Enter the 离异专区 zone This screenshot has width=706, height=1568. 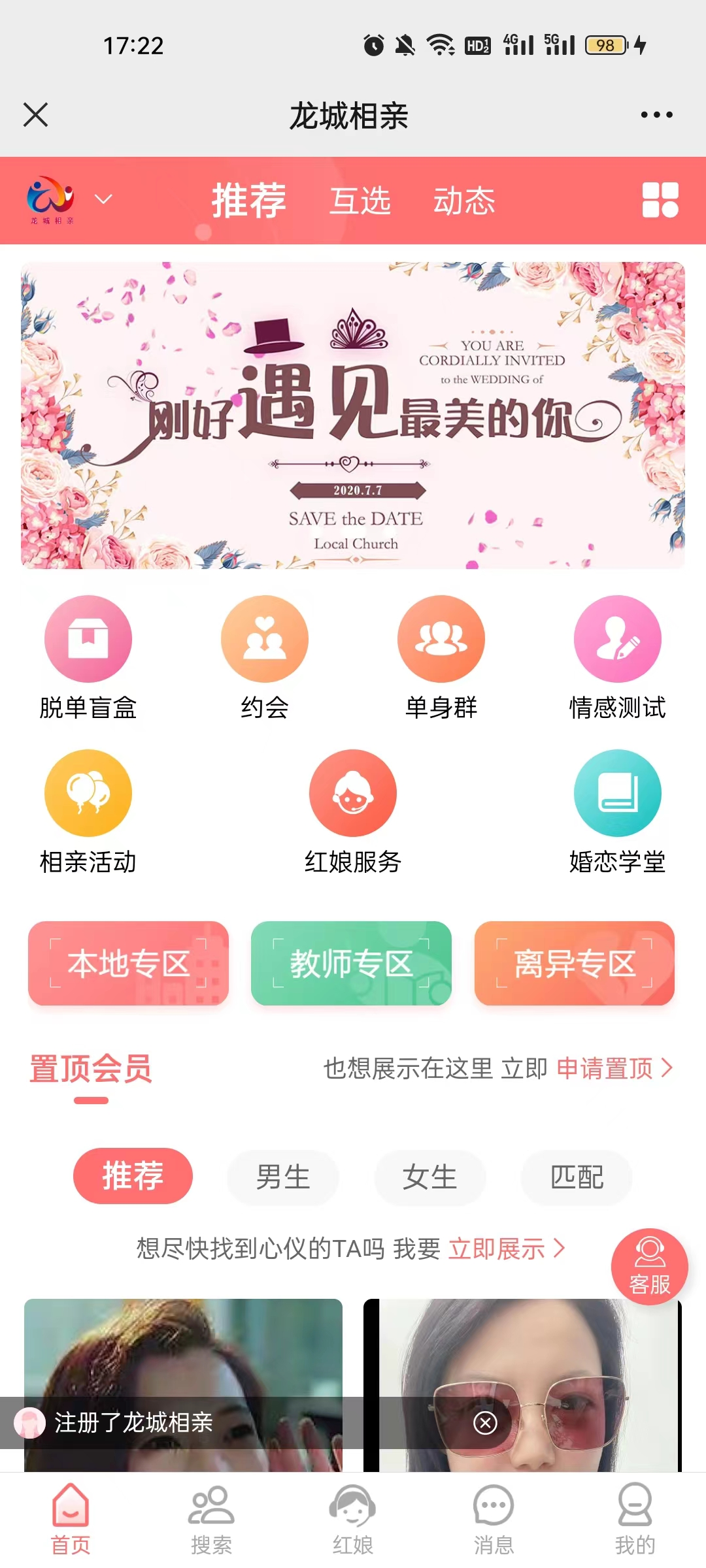point(574,964)
